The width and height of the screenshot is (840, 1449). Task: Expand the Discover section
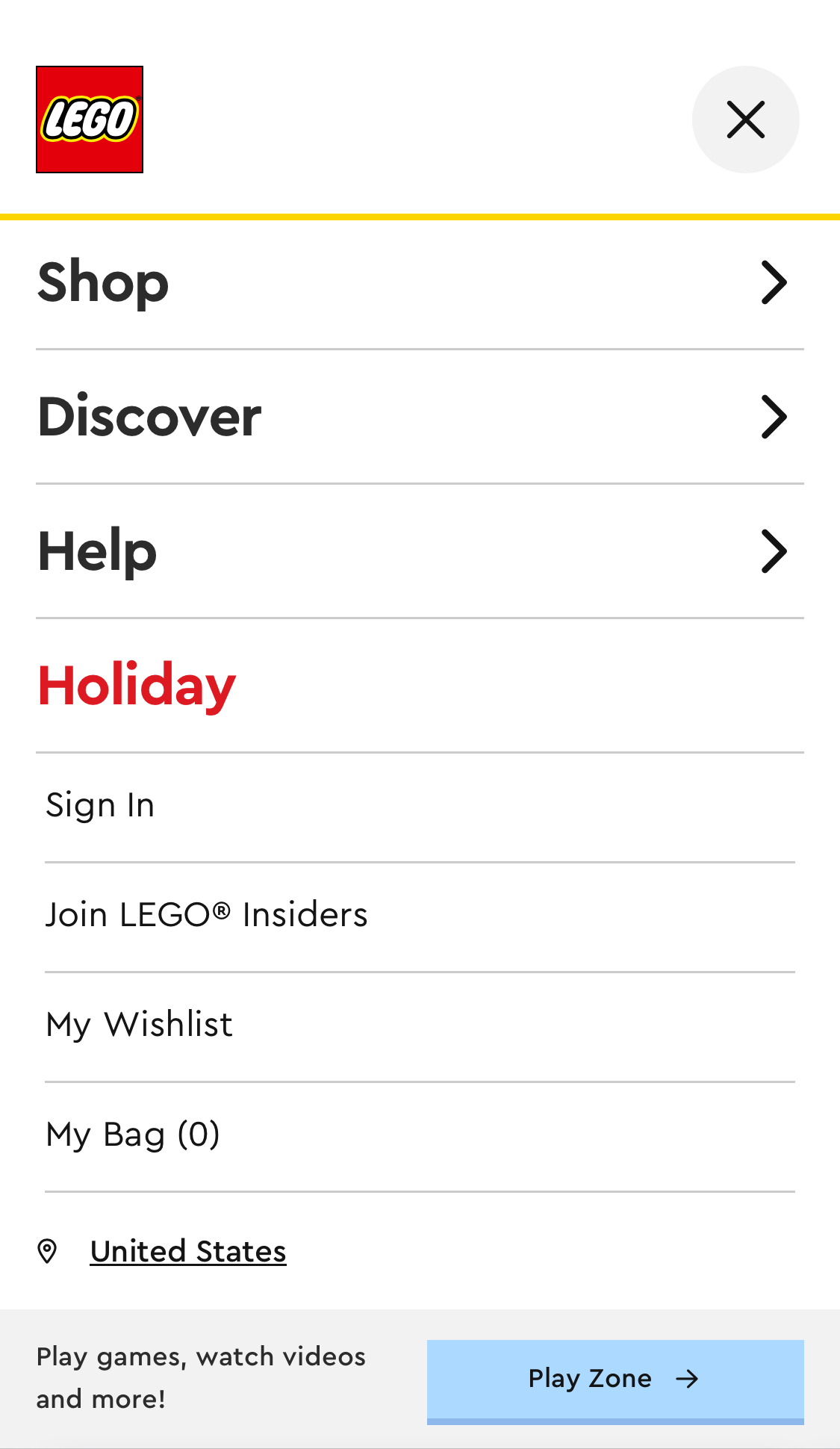[x=149, y=418]
